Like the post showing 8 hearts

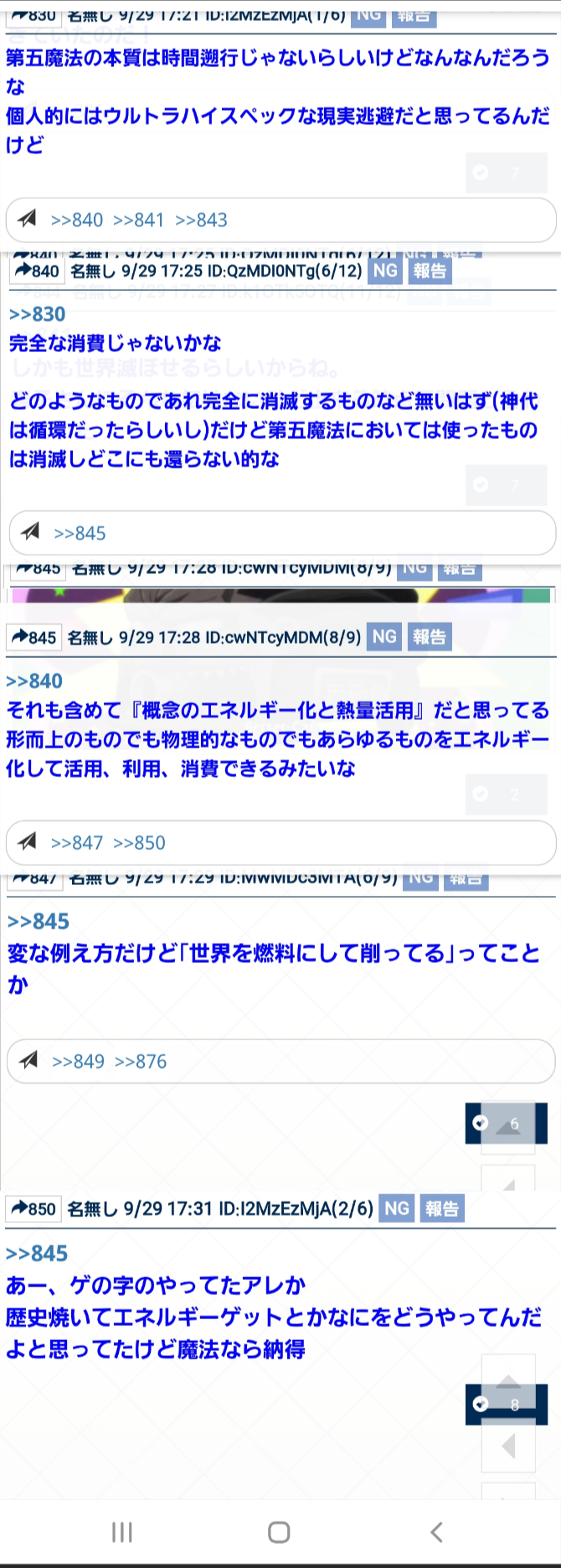(x=506, y=1405)
